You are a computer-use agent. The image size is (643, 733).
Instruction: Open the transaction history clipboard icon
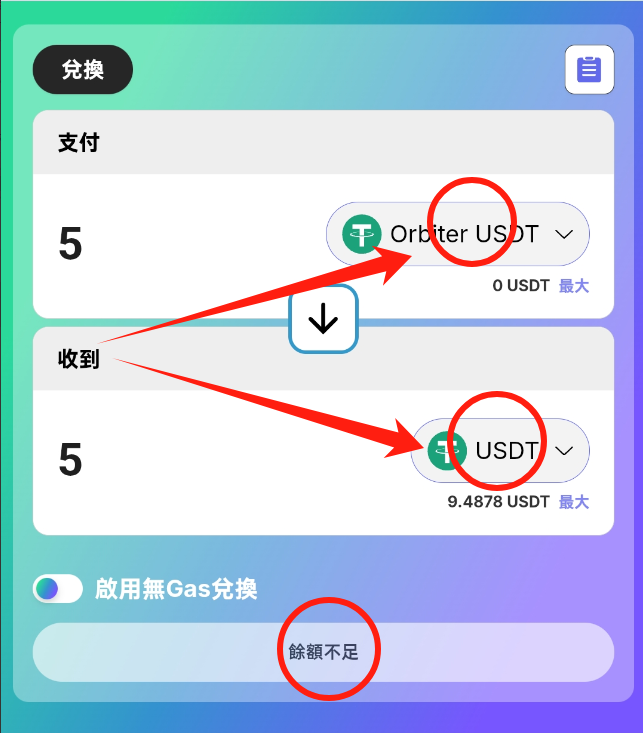[589, 70]
